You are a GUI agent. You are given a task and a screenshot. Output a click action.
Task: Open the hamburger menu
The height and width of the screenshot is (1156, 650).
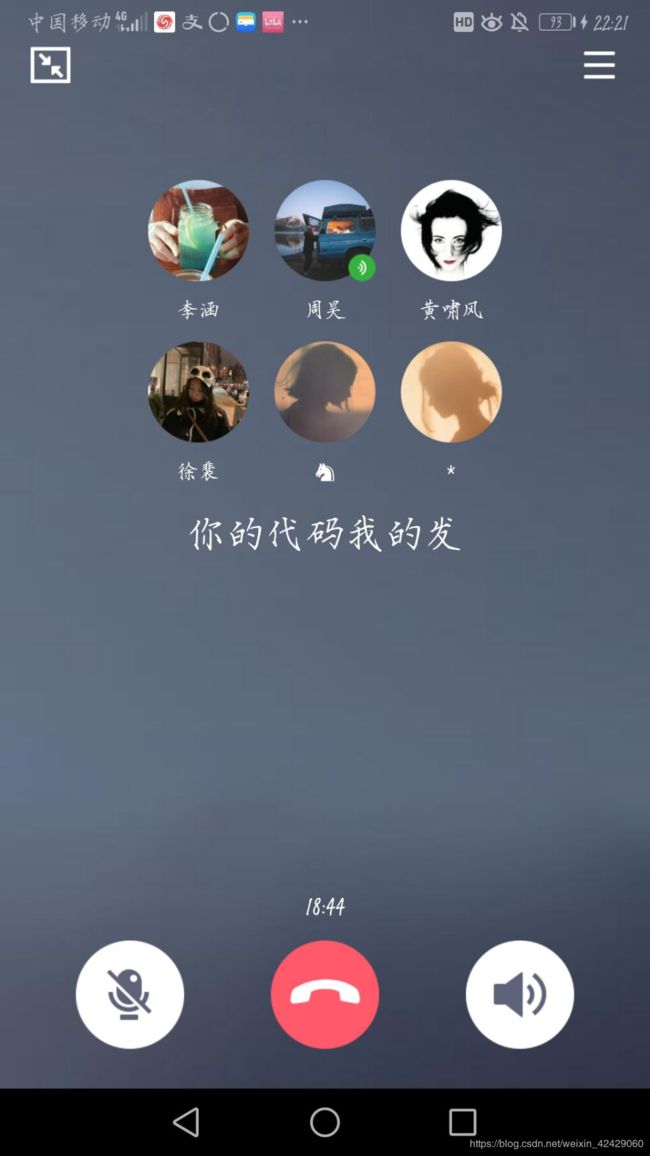coord(599,65)
